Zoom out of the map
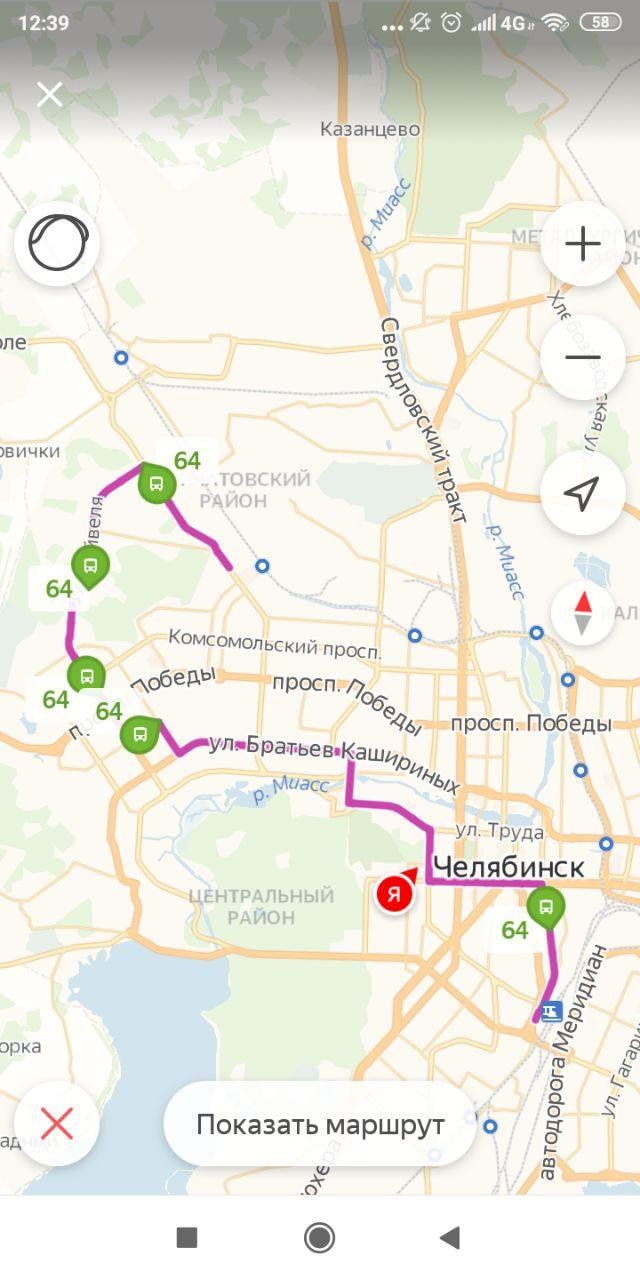The height and width of the screenshot is (1280, 640). [582, 357]
